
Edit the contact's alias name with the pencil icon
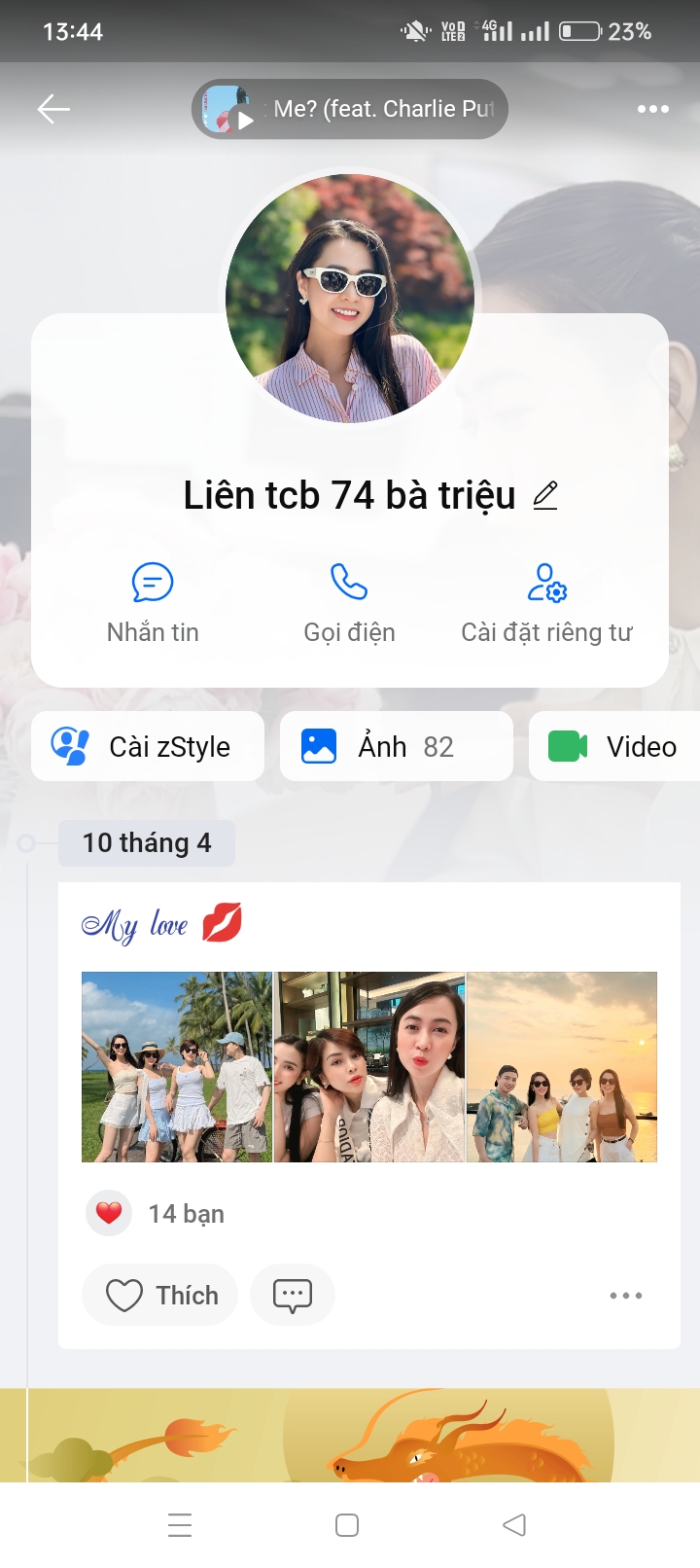point(545,495)
